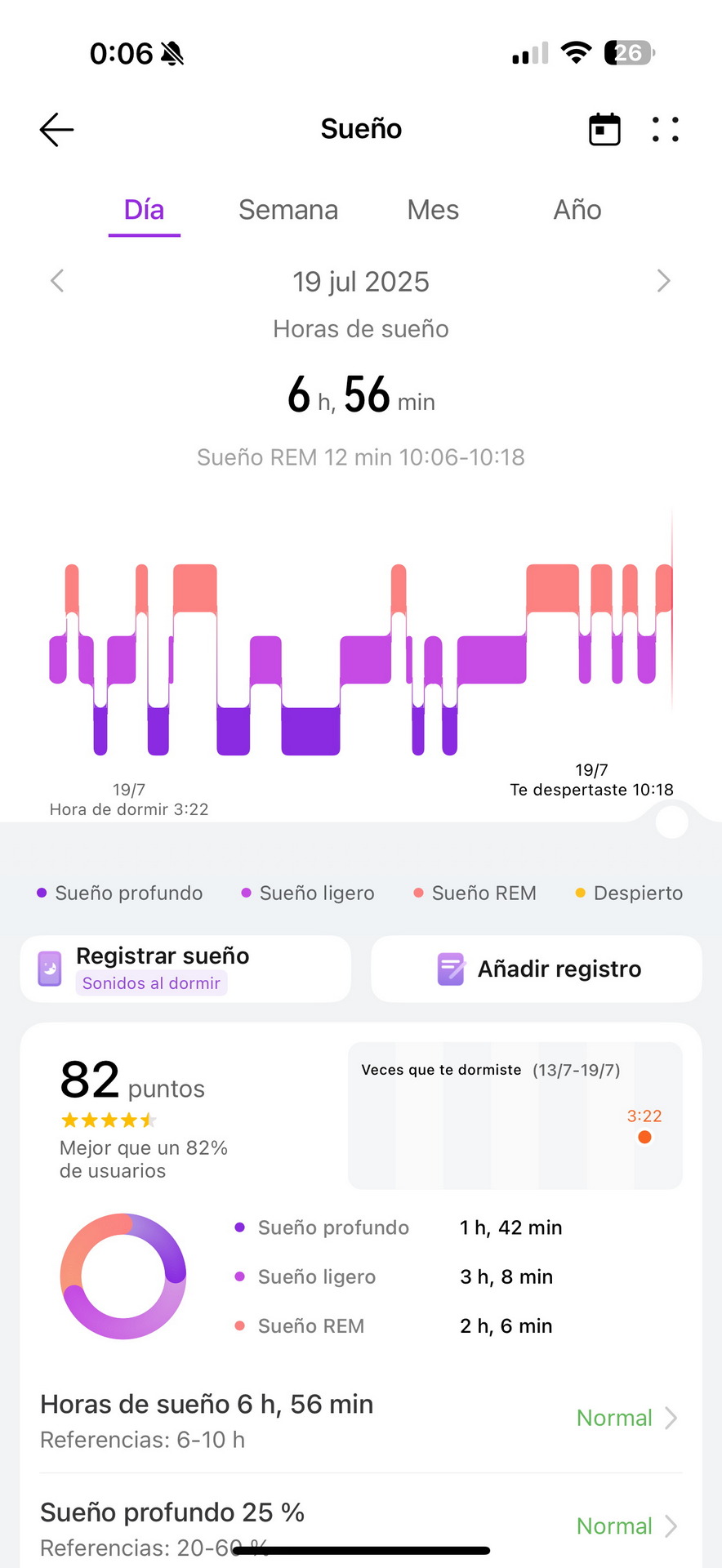Image resolution: width=722 pixels, height=1568 pixels.
Task: Switch to the Semana tab
Action: pos(288,210)
